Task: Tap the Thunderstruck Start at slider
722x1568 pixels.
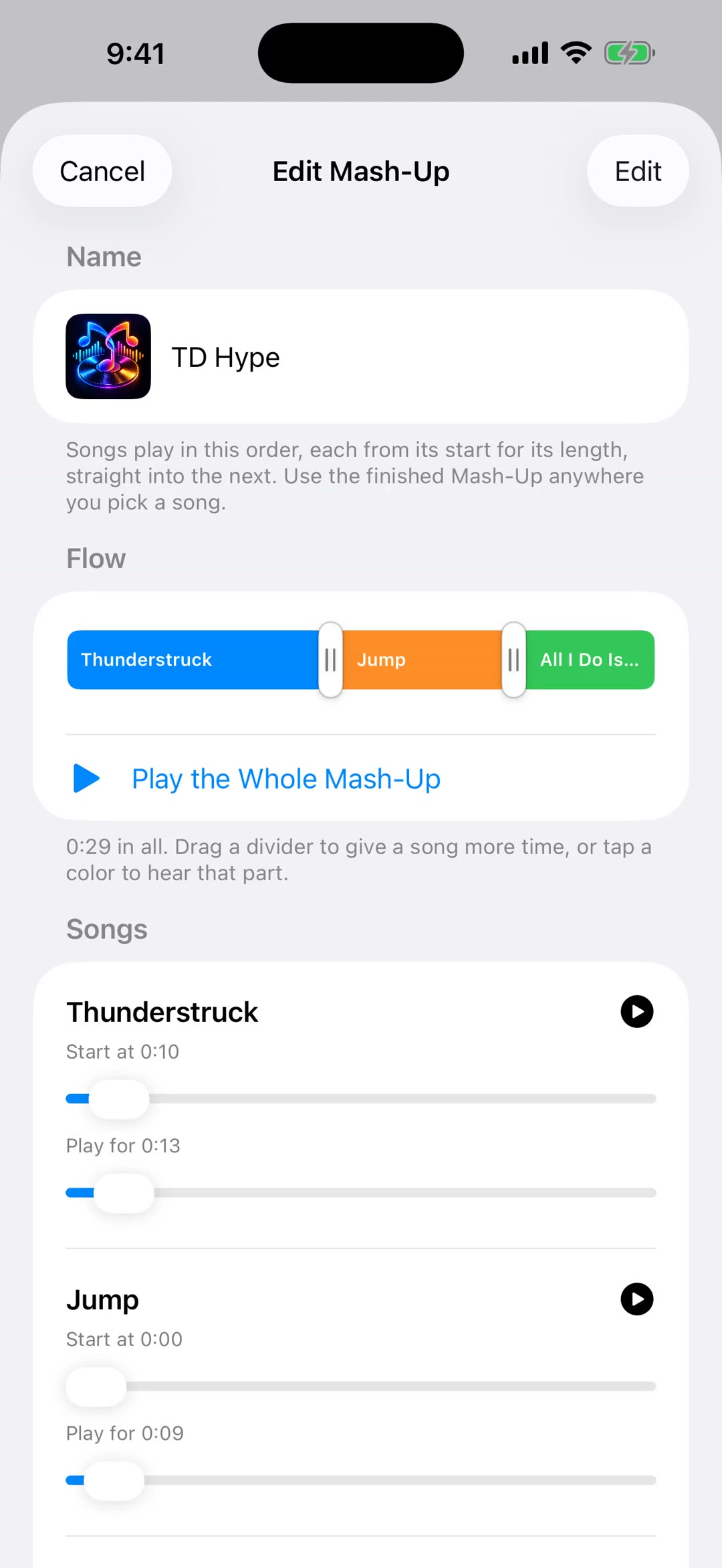Action: [x=361, y=1099]
